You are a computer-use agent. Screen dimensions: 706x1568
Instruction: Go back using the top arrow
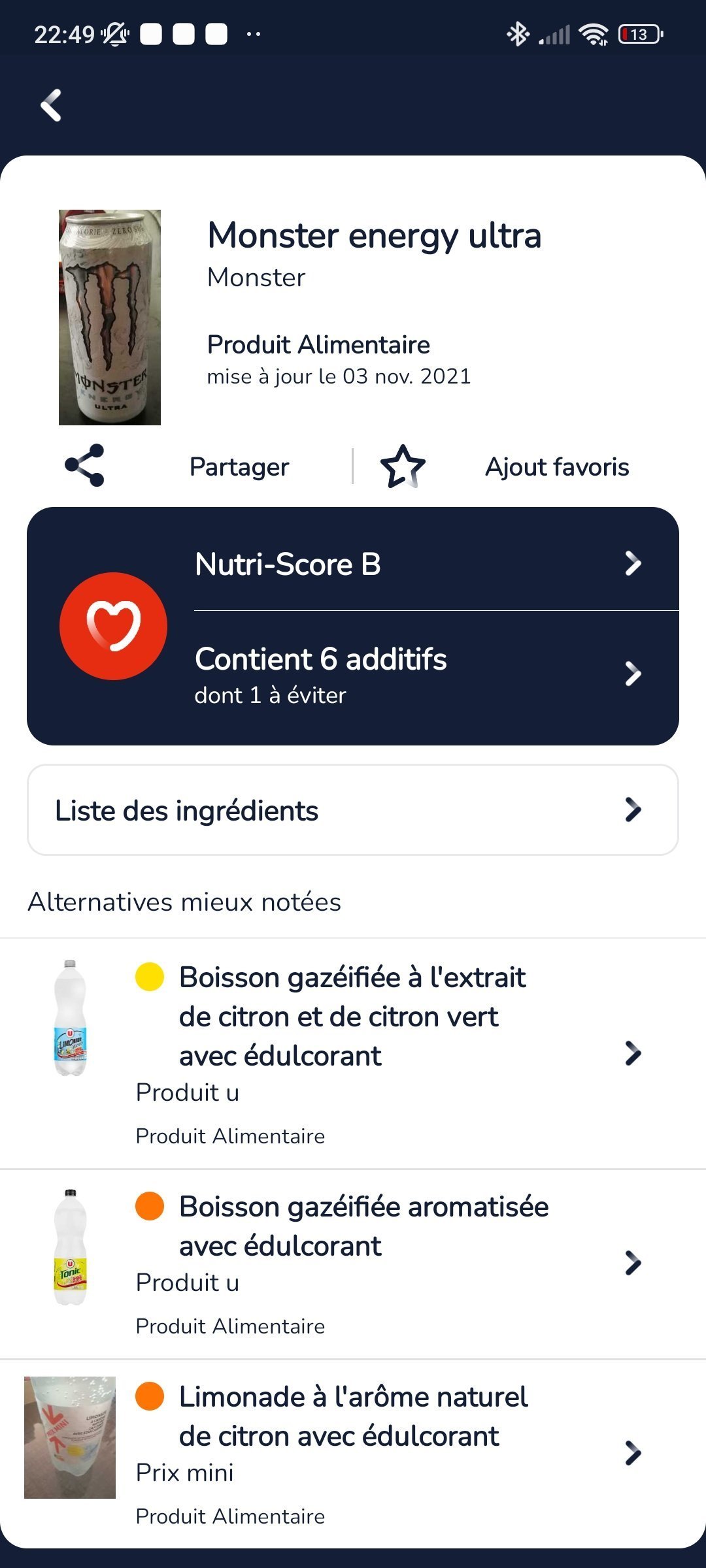click(x=51, y=105)
